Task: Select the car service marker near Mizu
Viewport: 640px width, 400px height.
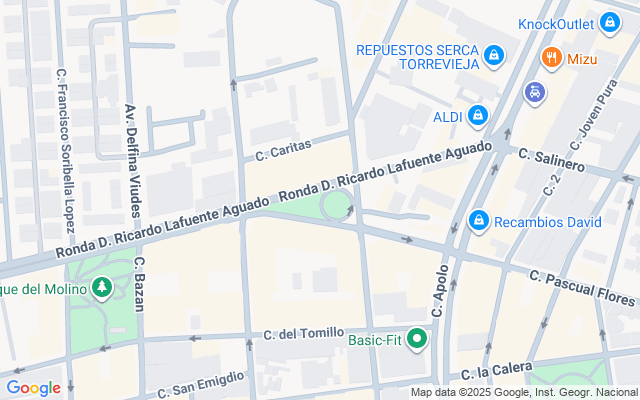Action: (535, 92)
